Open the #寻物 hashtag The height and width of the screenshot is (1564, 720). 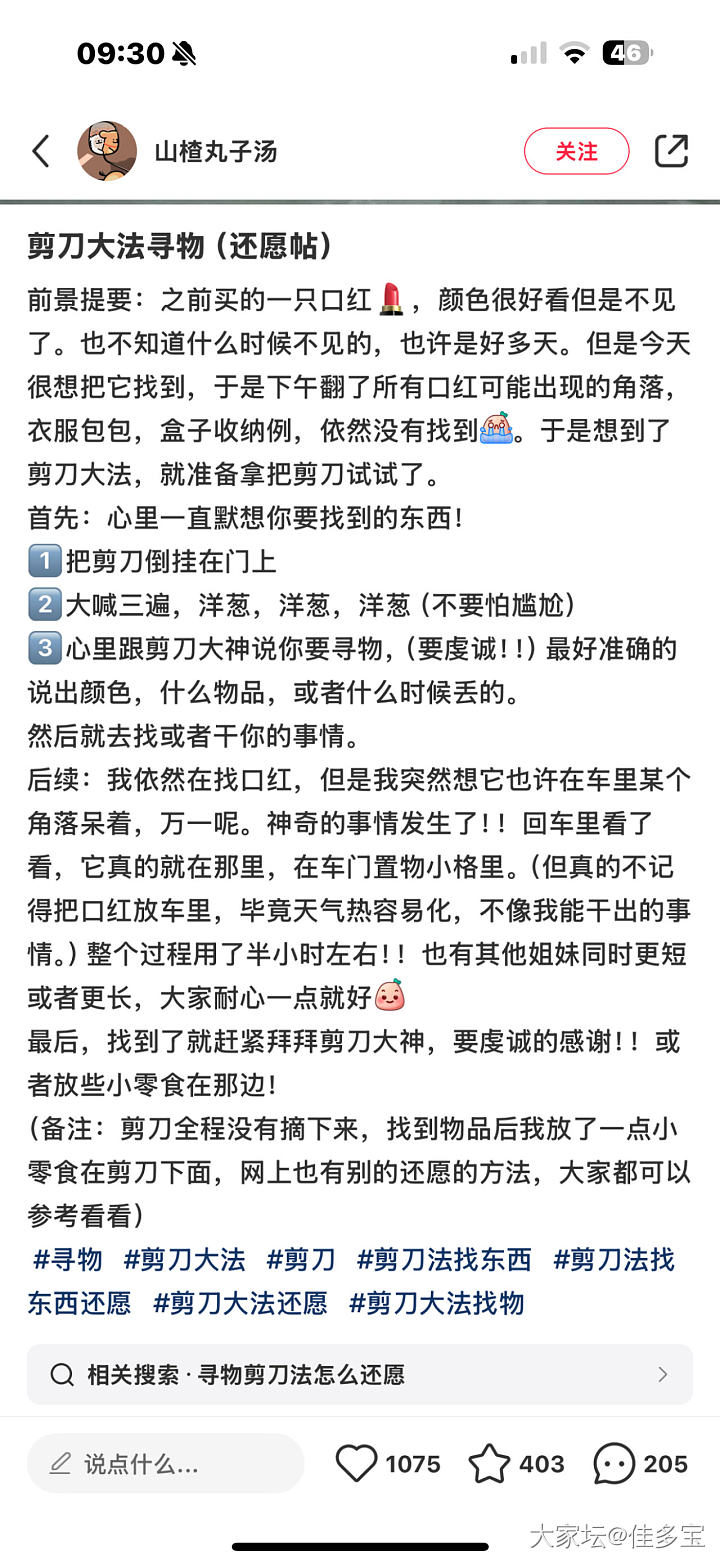67,1260
